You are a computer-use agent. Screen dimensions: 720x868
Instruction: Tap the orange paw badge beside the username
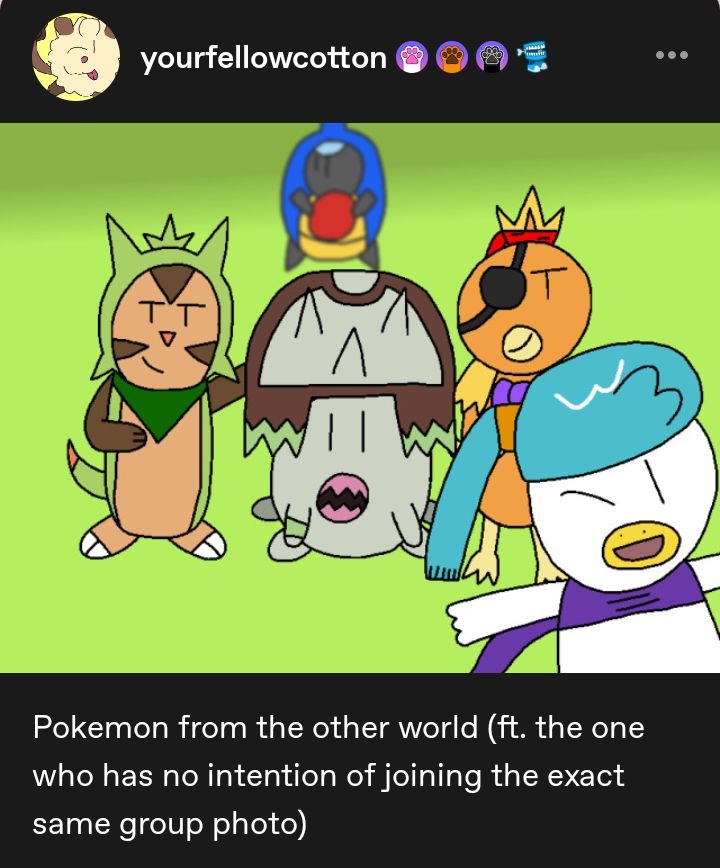pyautogui.click(x=451, y=58)
